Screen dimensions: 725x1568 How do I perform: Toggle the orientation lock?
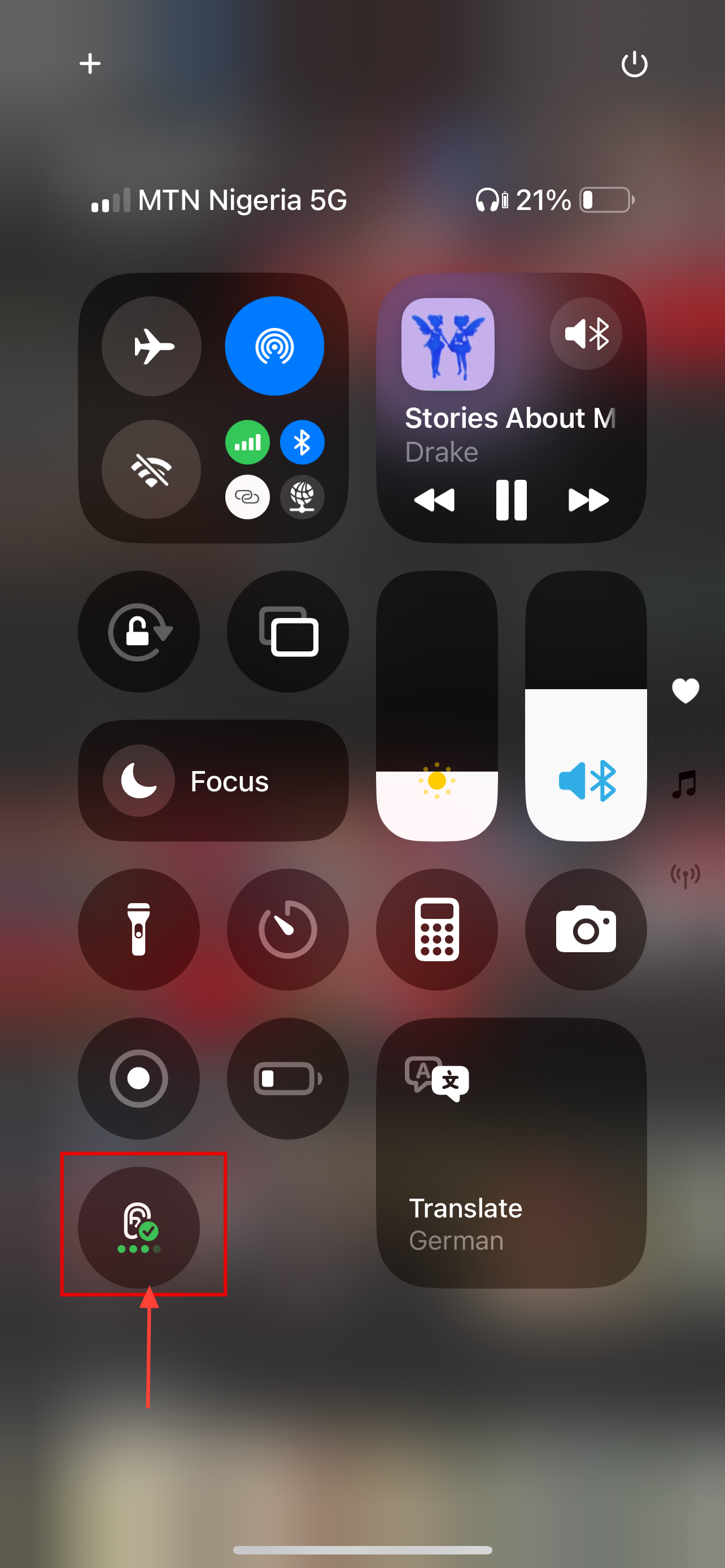coord(139,632)
